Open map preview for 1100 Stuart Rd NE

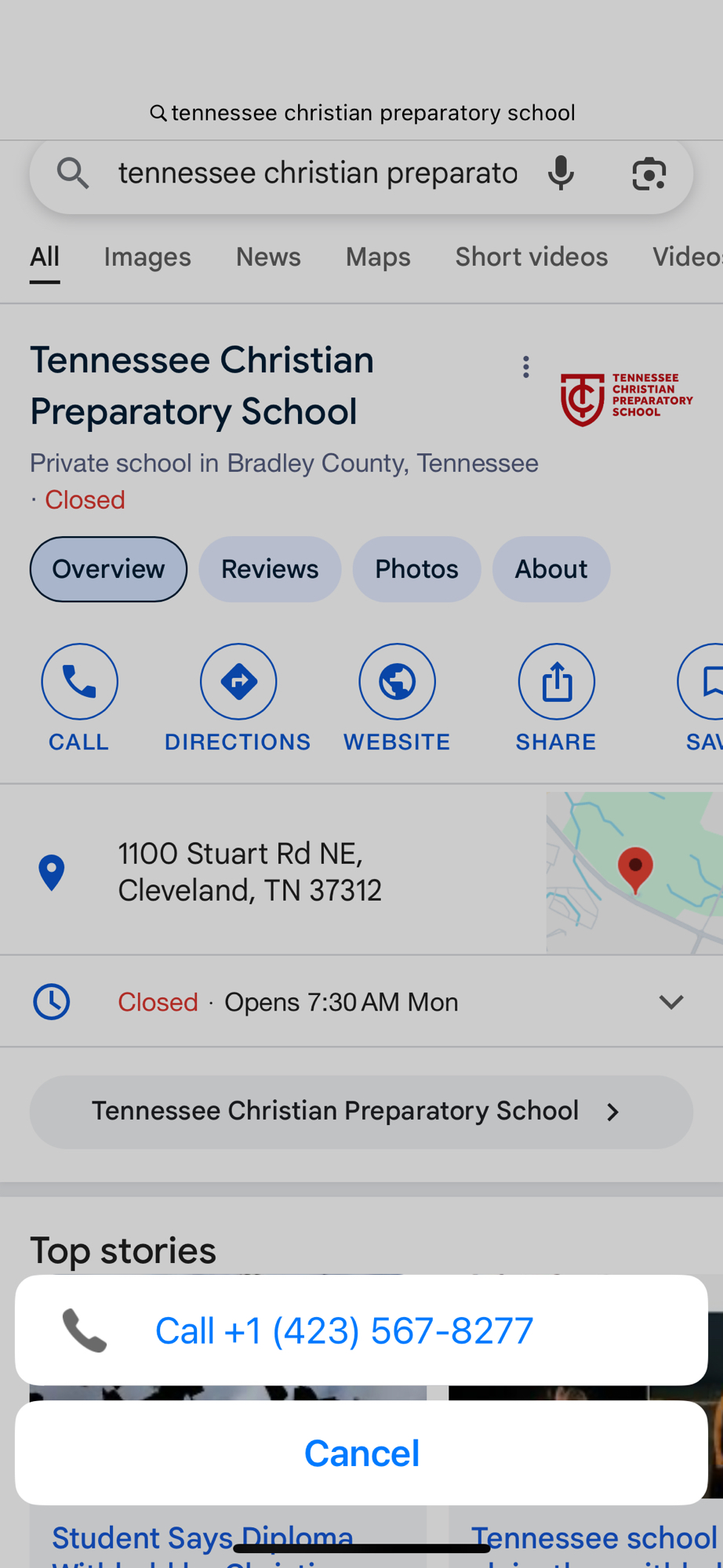click(x=634, y=872)
